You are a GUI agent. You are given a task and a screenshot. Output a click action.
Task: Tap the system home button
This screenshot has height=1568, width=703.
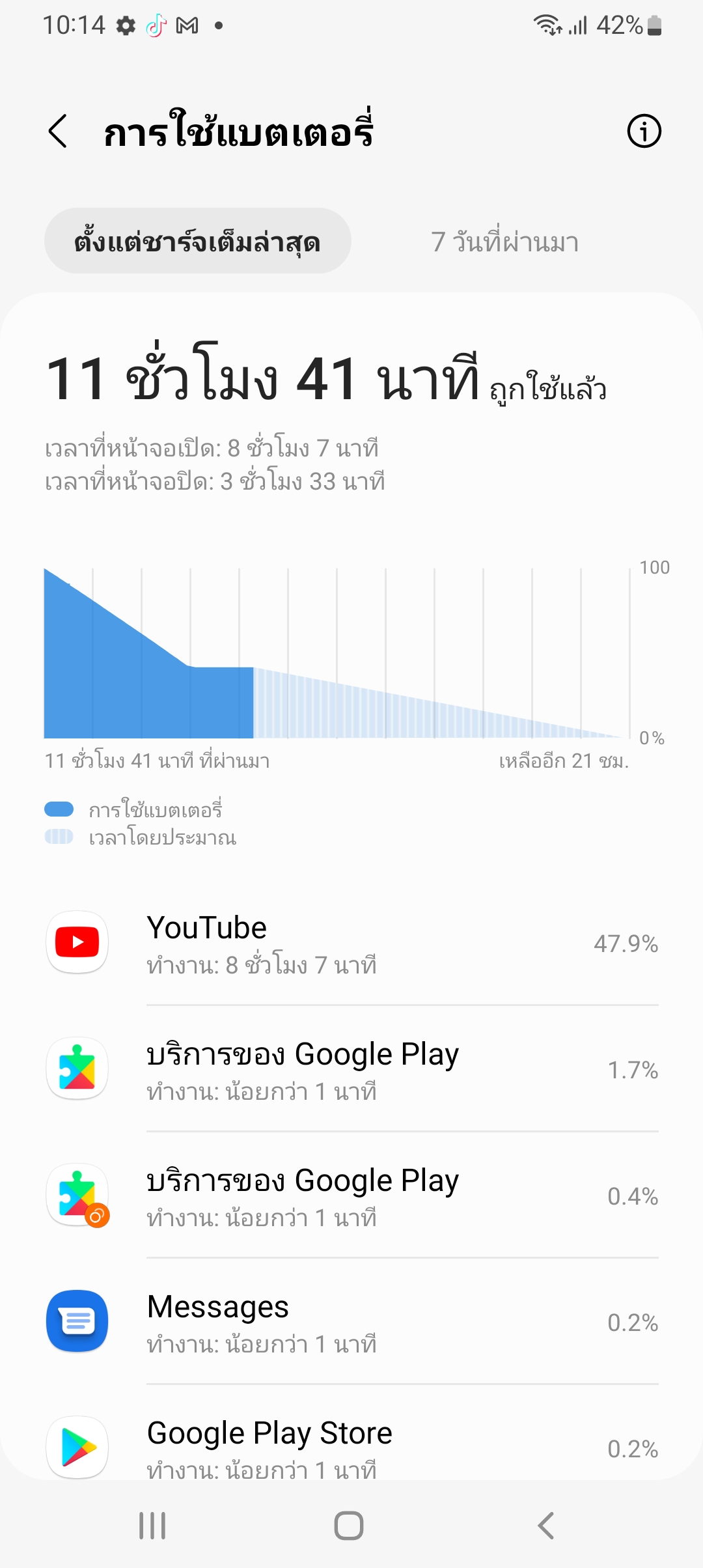[349, 1525]
